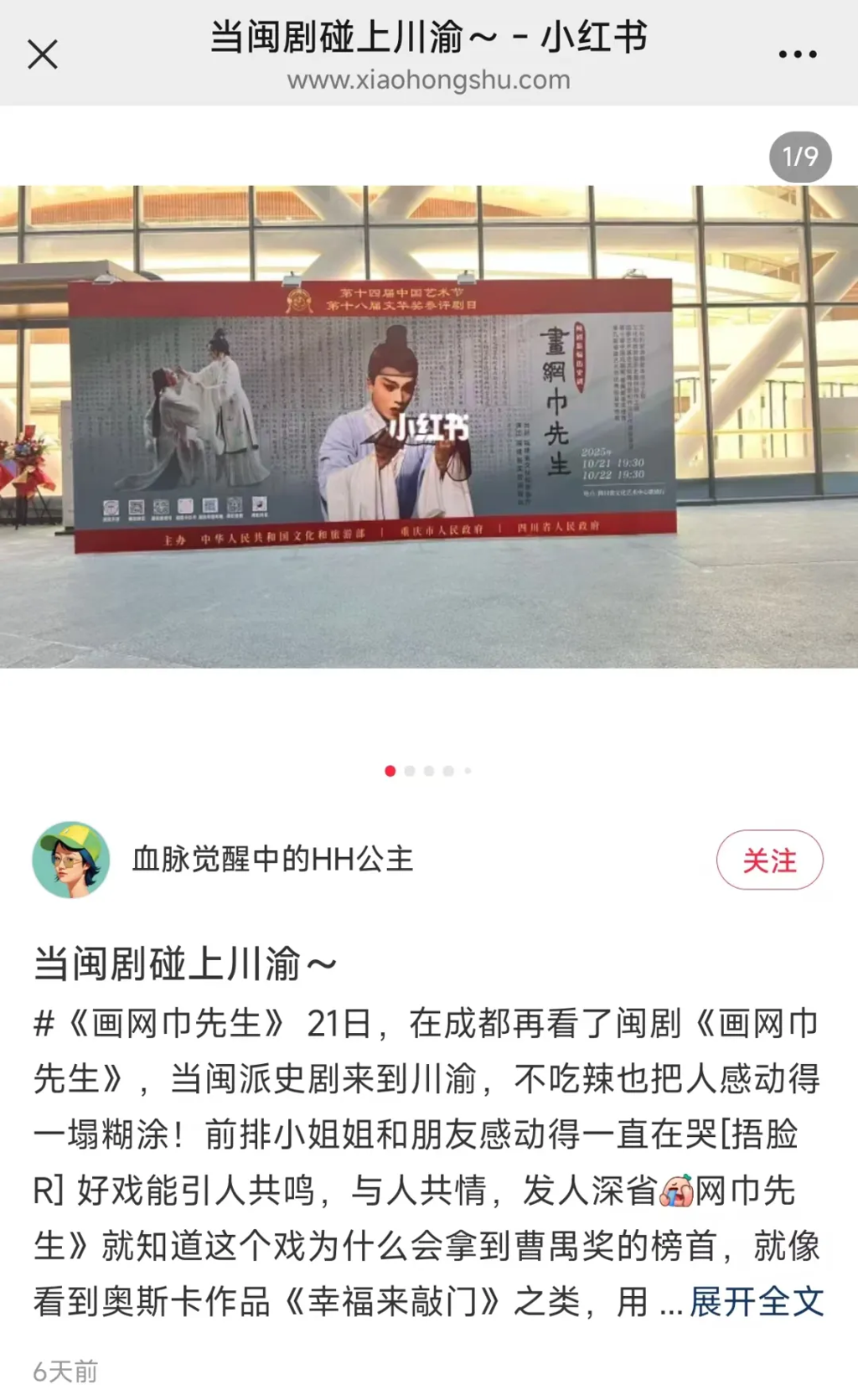The image size is (858, 1400).
Task: Expand the full post with 展开全文
Action: 756,1301
